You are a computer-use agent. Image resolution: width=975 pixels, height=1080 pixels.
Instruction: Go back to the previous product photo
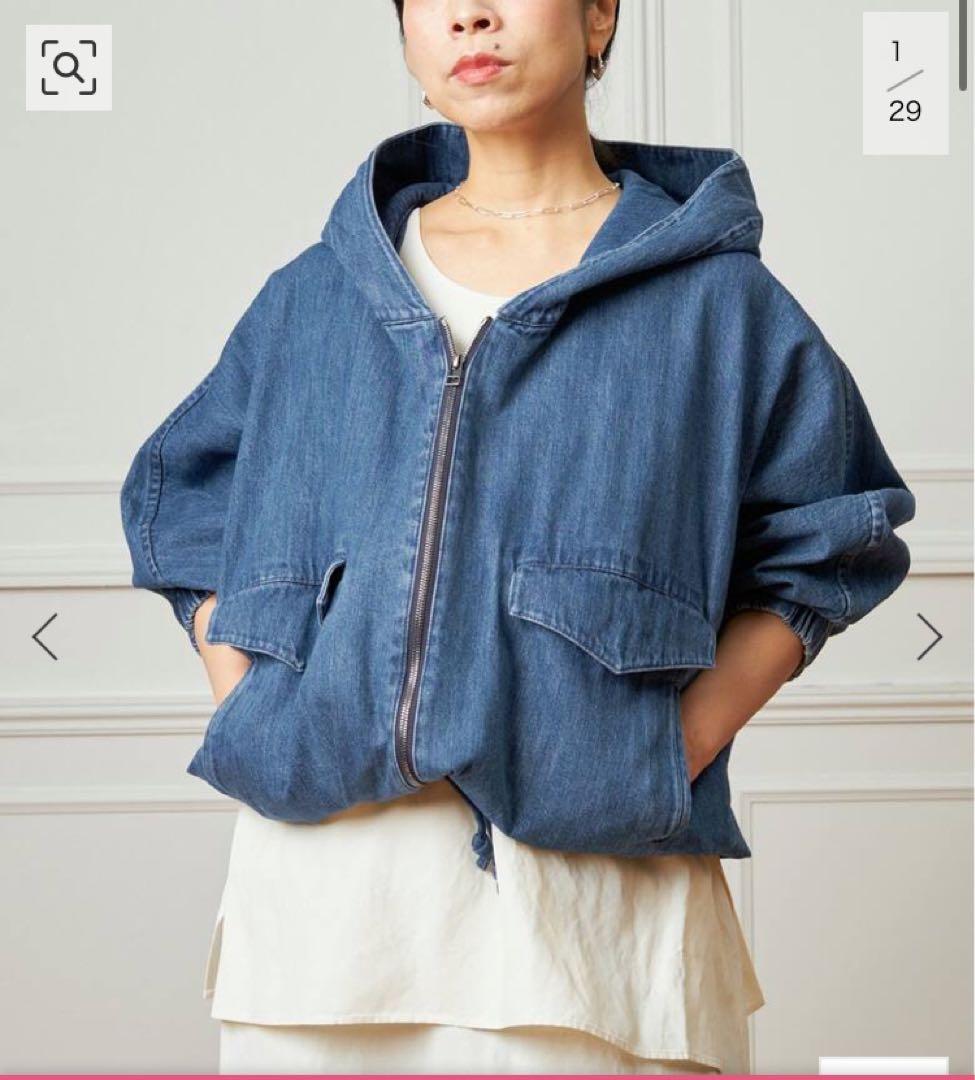pos(45,637)
